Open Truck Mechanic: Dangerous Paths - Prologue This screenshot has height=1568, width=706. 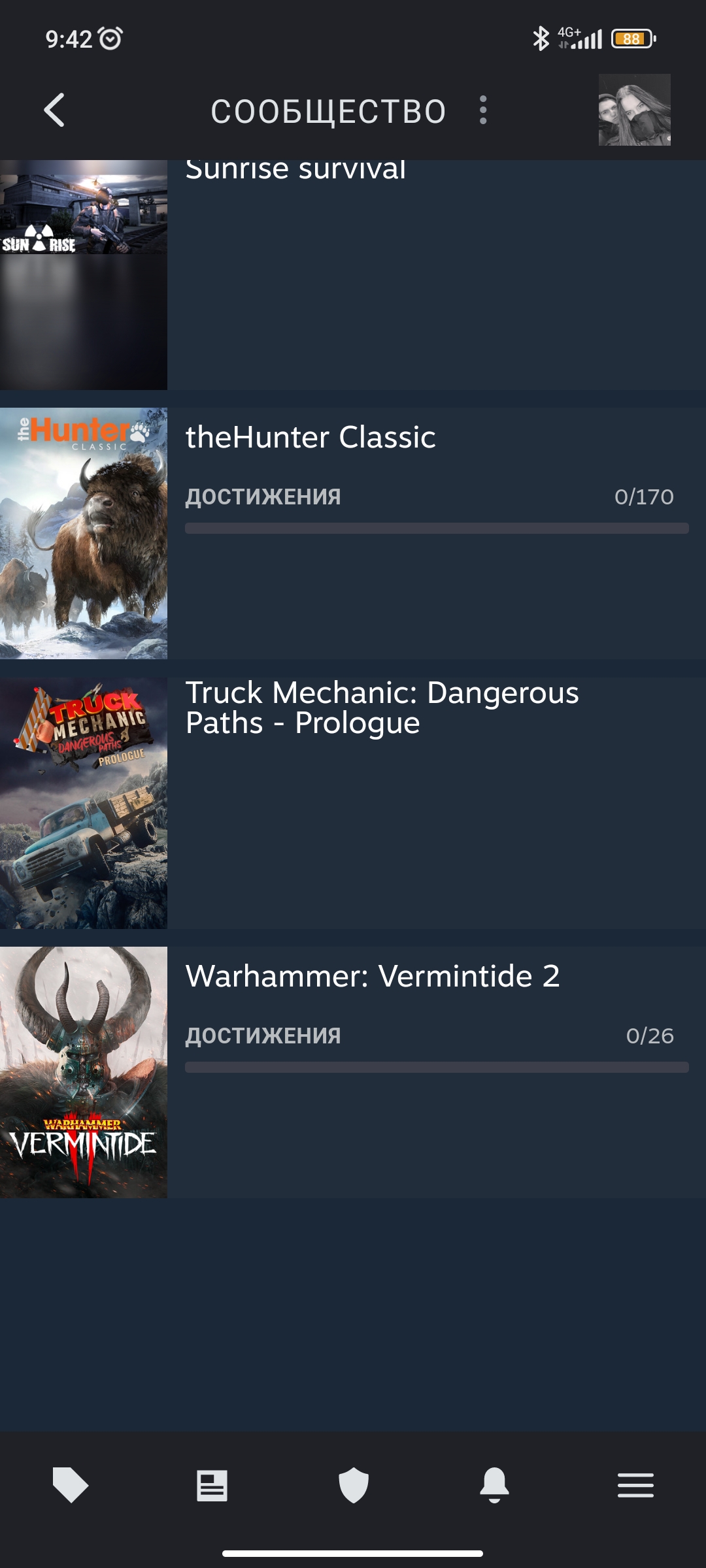click(353, 803)
